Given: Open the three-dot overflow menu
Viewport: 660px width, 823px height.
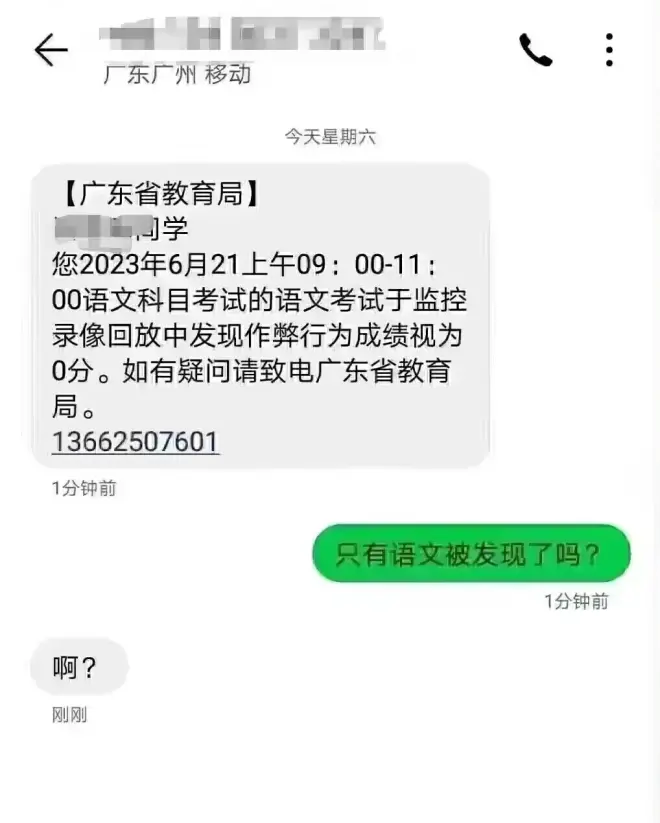Looking at the screenshot, I should (x=609, y=50).
